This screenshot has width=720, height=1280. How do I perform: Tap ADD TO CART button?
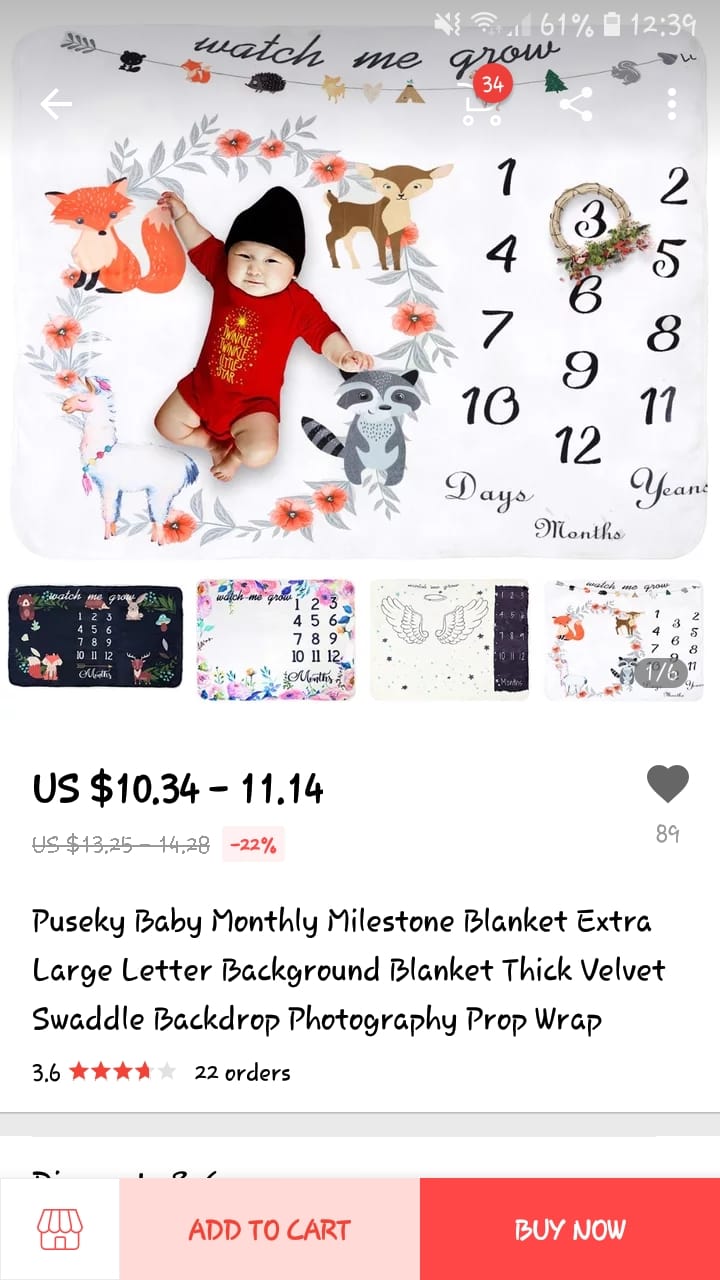pos(269,1229)
